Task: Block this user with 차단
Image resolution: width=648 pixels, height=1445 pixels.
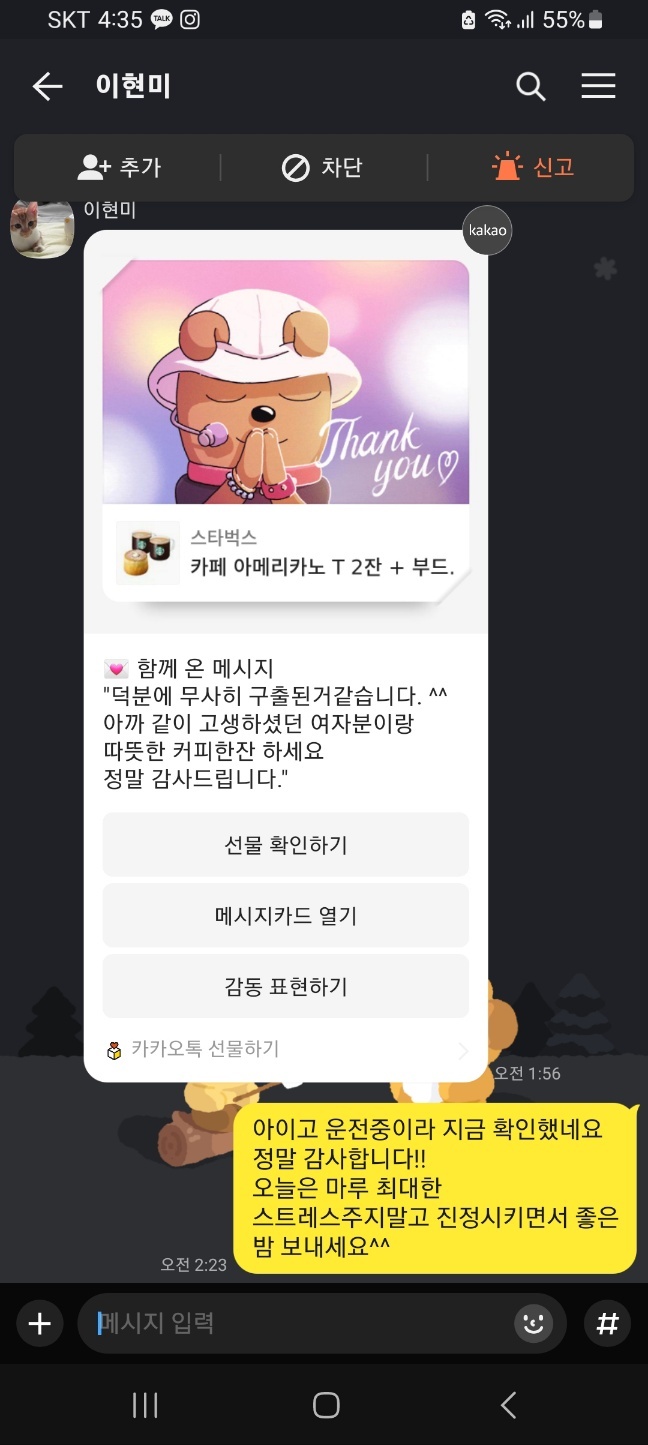Action: pos(322,167)
